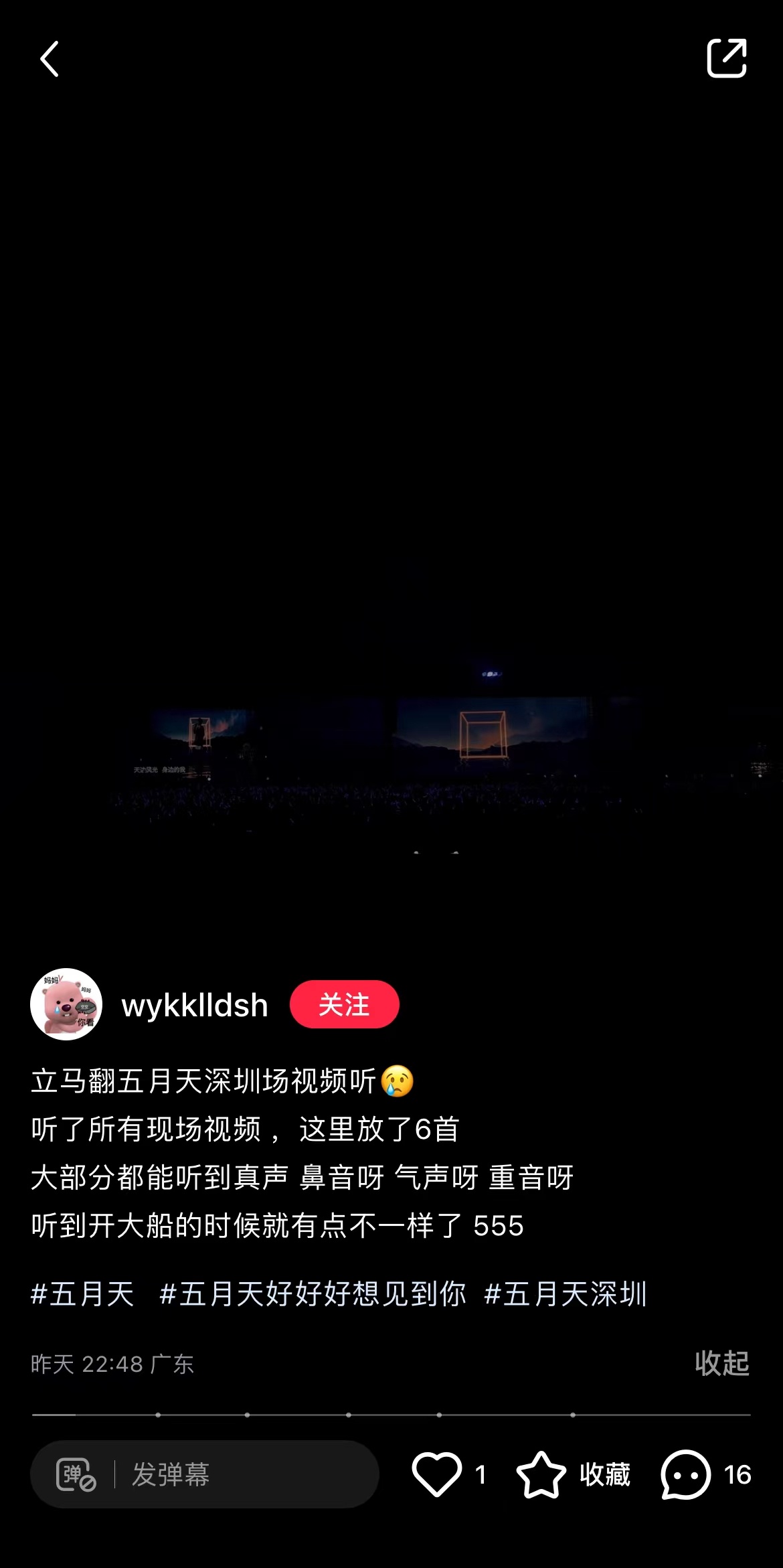Screen dimensions: 783x1568
Task: Like this video with the heart icon
Action: tap(437, 1474)
